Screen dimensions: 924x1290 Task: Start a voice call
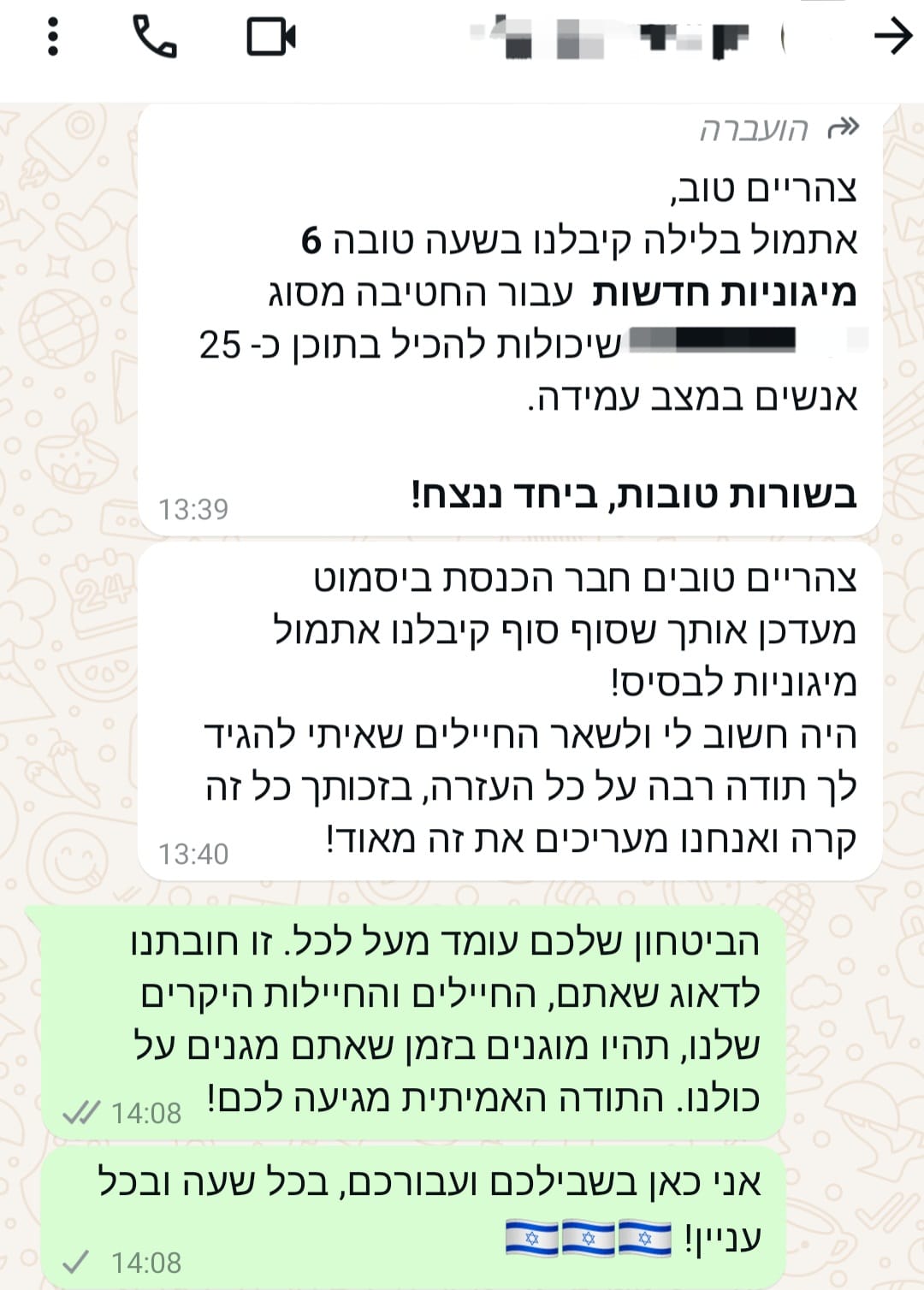click(155, 38)
